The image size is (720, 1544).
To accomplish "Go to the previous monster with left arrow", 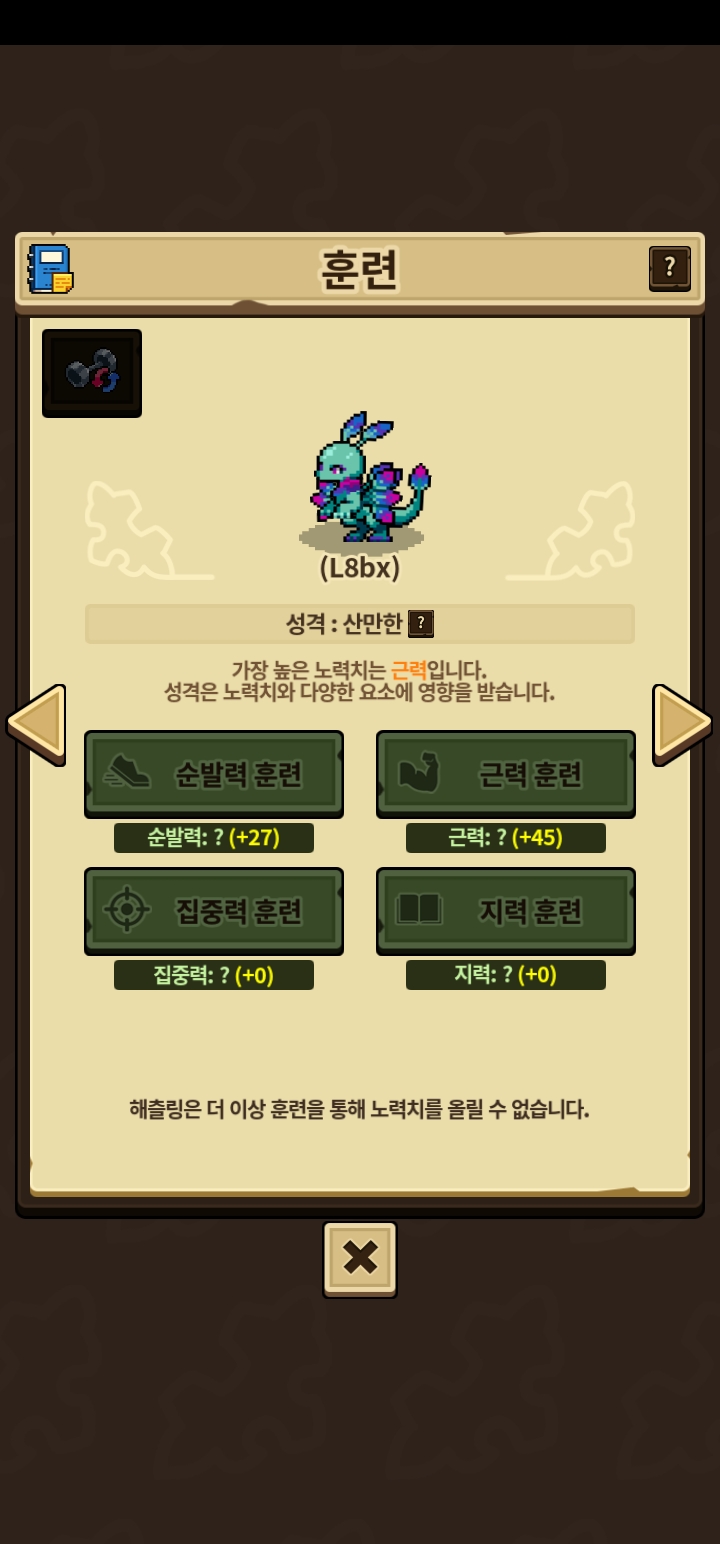I will click(x=36, y=723).
